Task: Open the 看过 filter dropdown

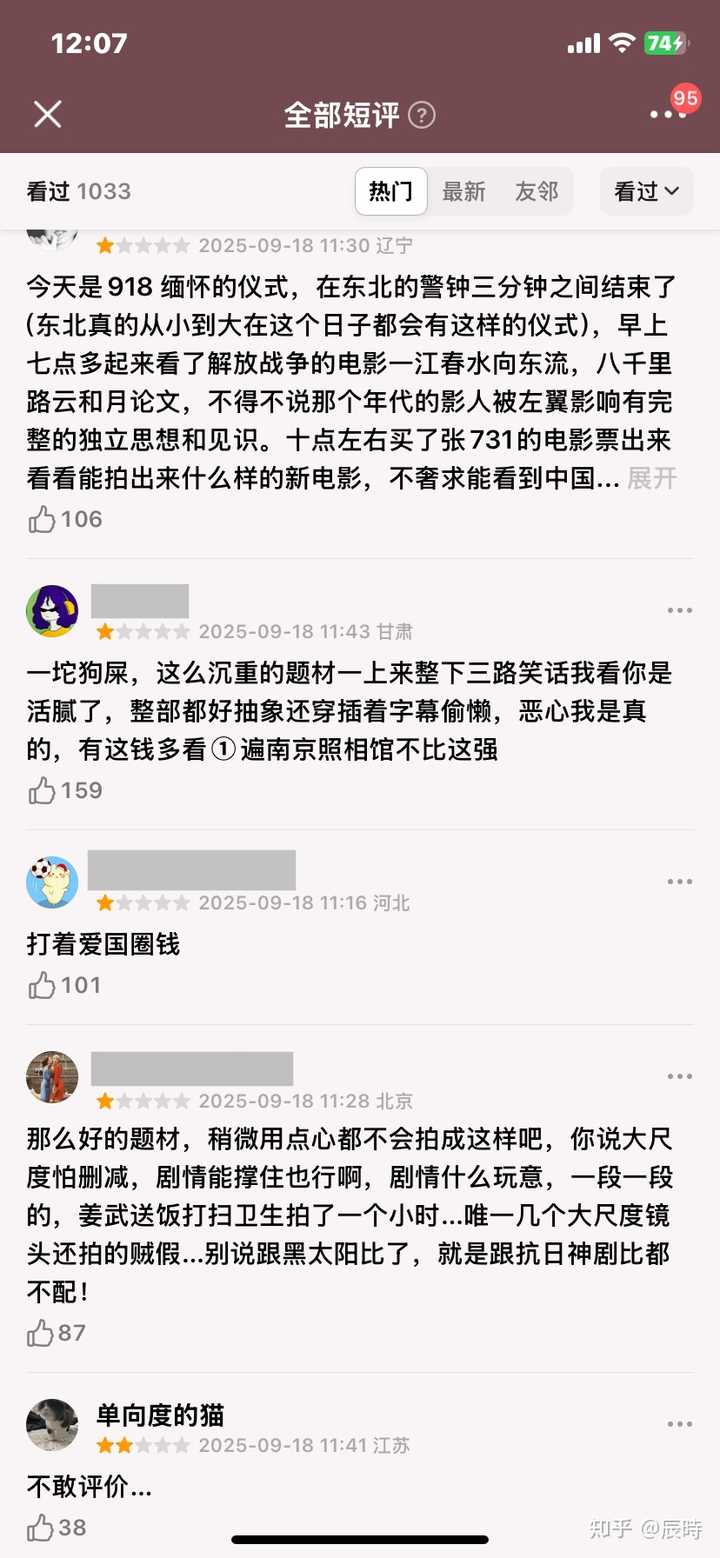Action: coord(646,191)
